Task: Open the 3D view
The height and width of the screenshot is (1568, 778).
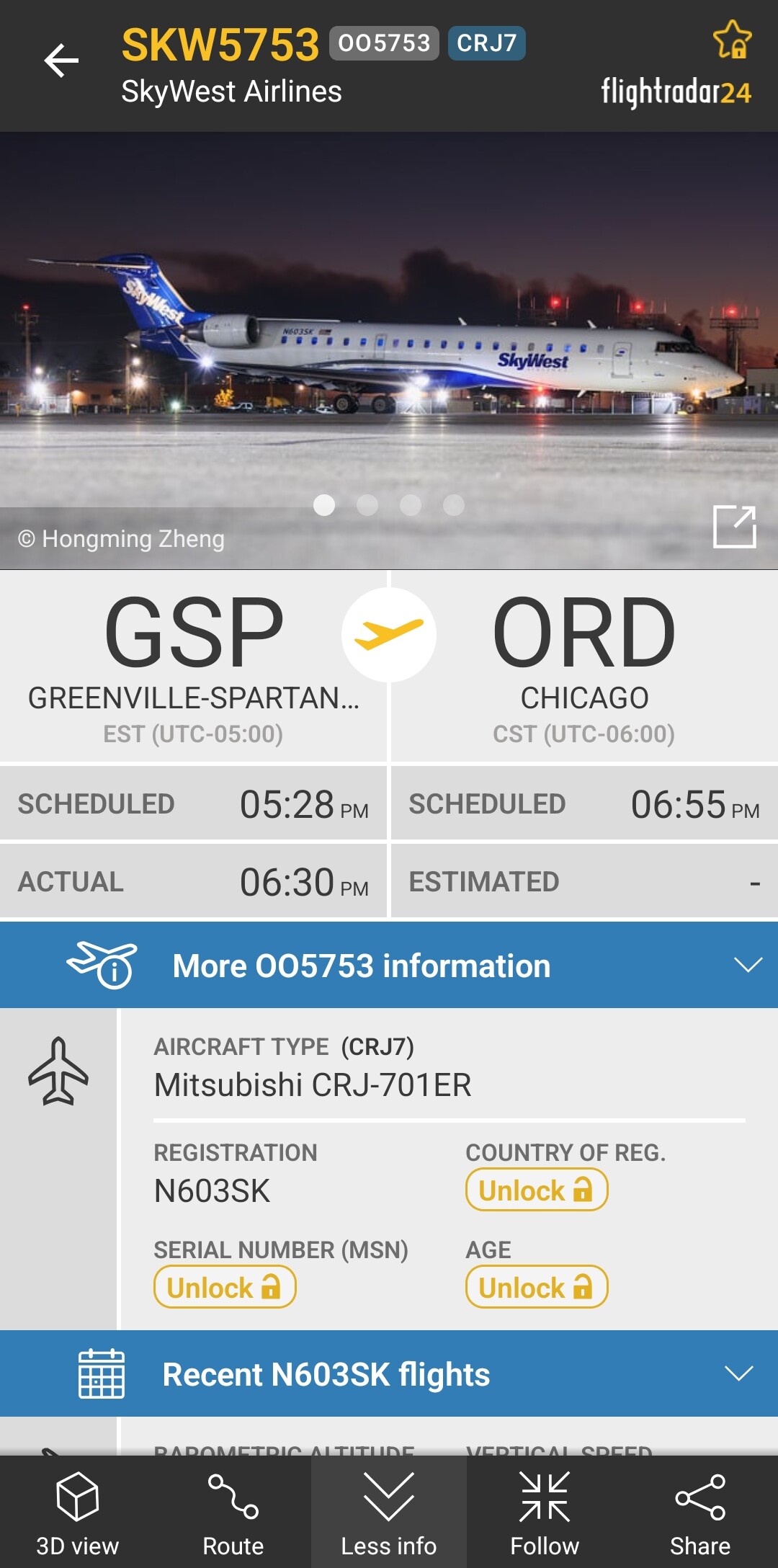Action: [x=78, y=1512]
